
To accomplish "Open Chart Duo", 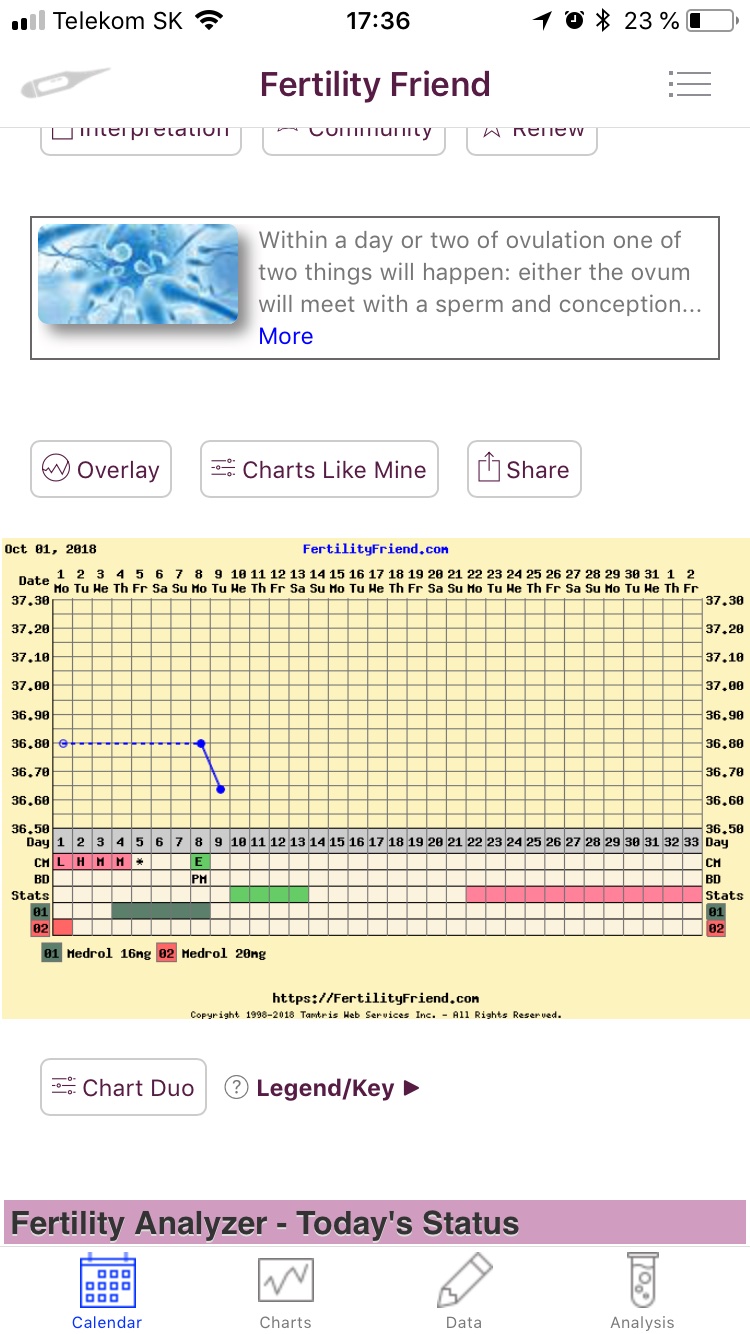I will click(x=123, y=1087).
